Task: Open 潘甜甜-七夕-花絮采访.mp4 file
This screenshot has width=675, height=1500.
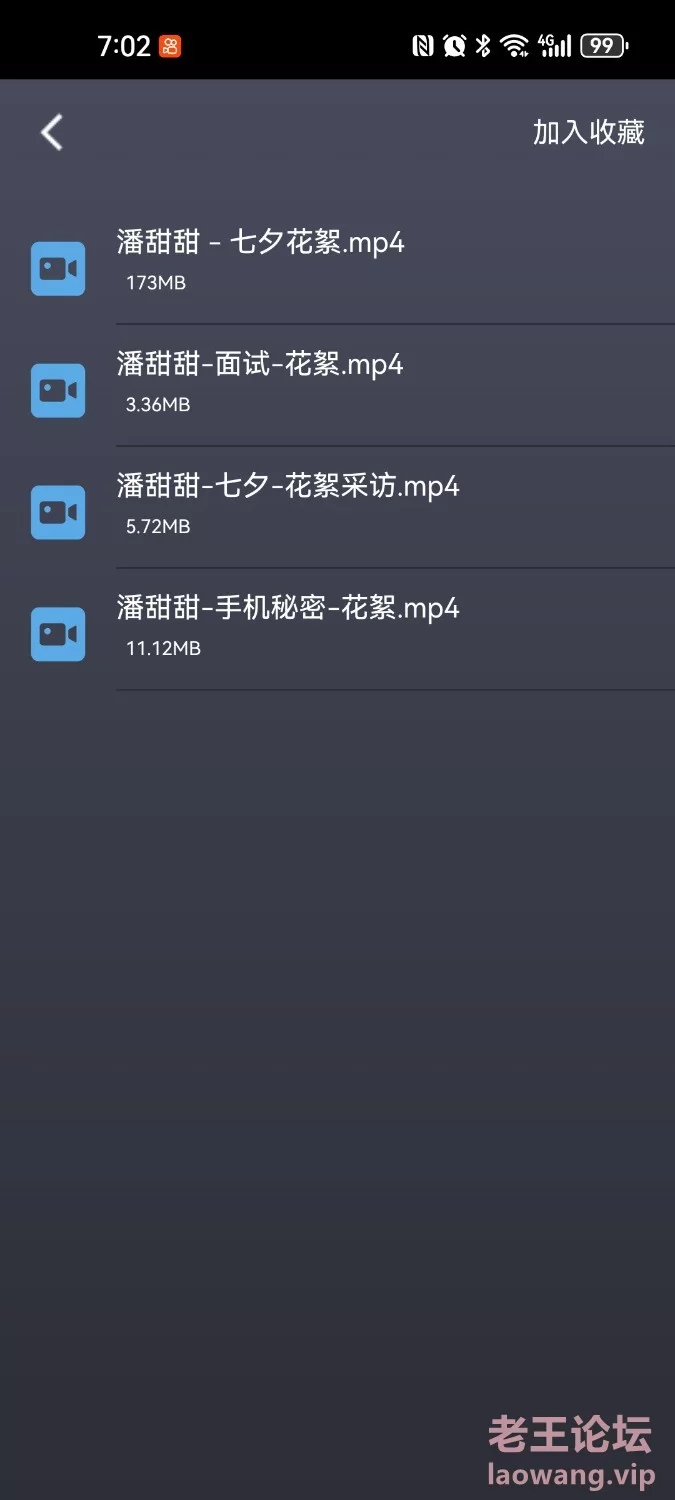Action: (x=338, y=508)
